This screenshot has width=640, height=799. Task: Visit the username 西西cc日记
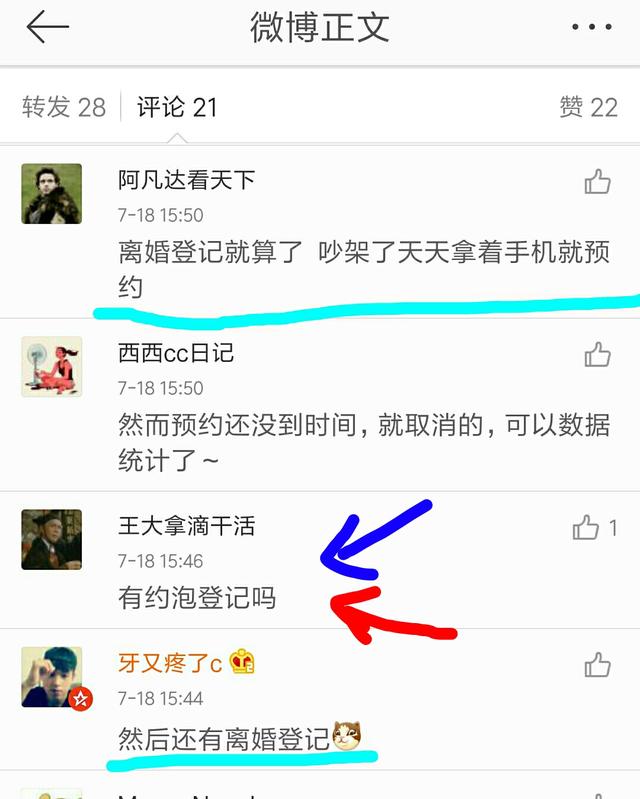(x=176, y=353)
